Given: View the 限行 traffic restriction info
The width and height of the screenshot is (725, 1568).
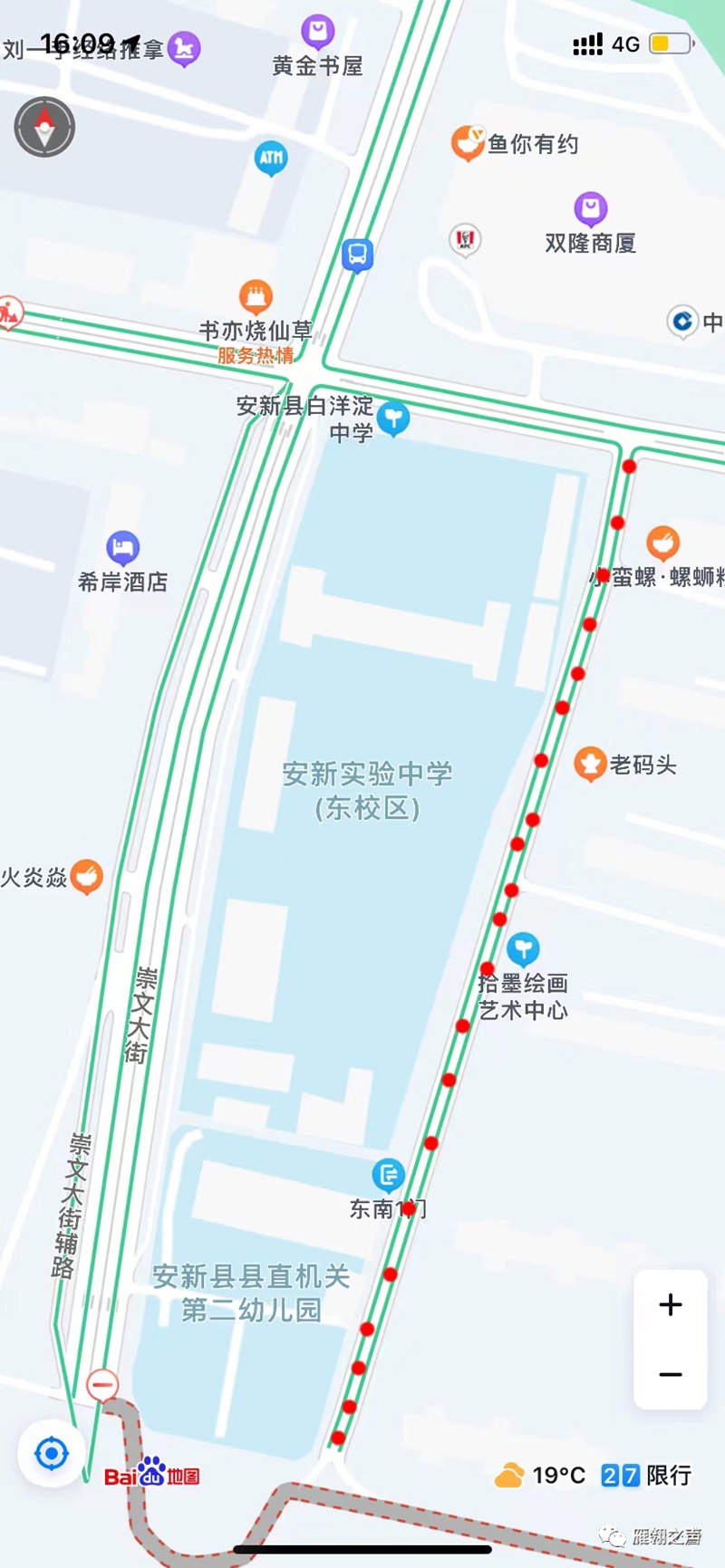Looking at the screenshot, I should tap(647, 1476).
